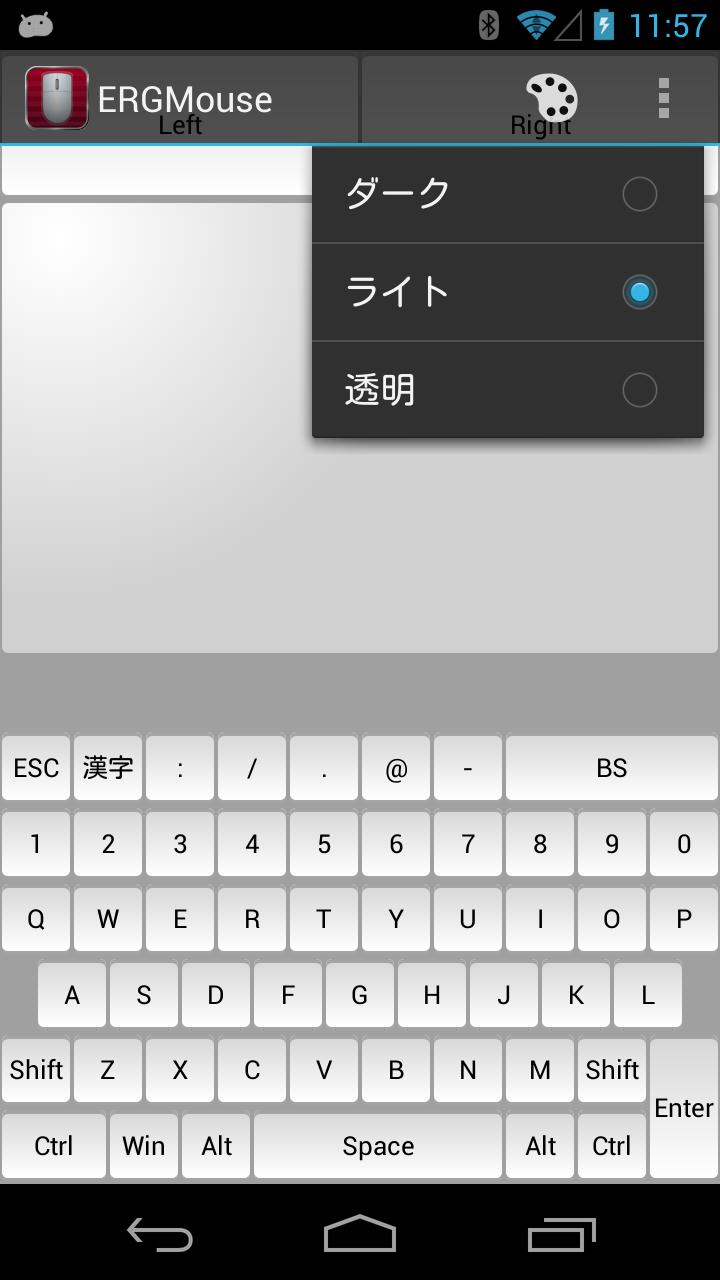
Task: Go back using the navigation bar
Action: pyautogui.click(x=160, y=1235)
